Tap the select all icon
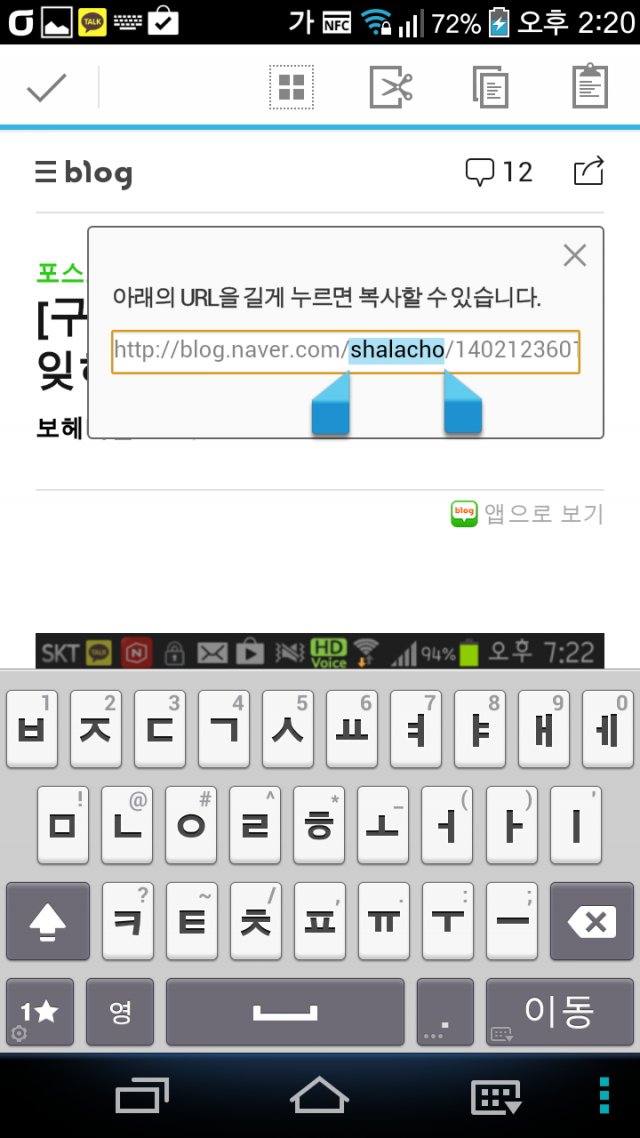The image size is (640, 1138). [291, 87]
